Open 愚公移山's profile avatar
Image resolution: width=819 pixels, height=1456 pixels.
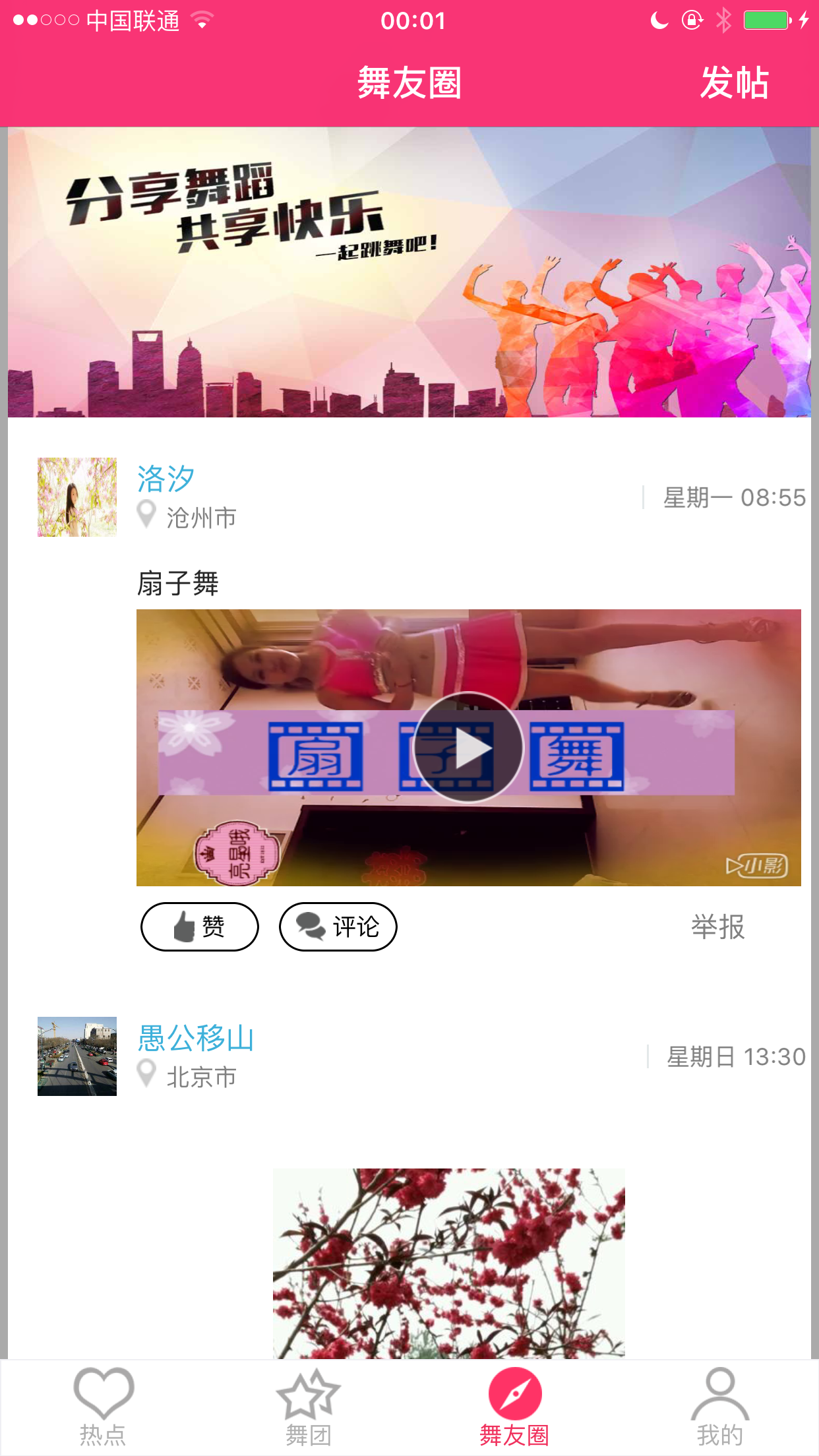coord(77,1056)
